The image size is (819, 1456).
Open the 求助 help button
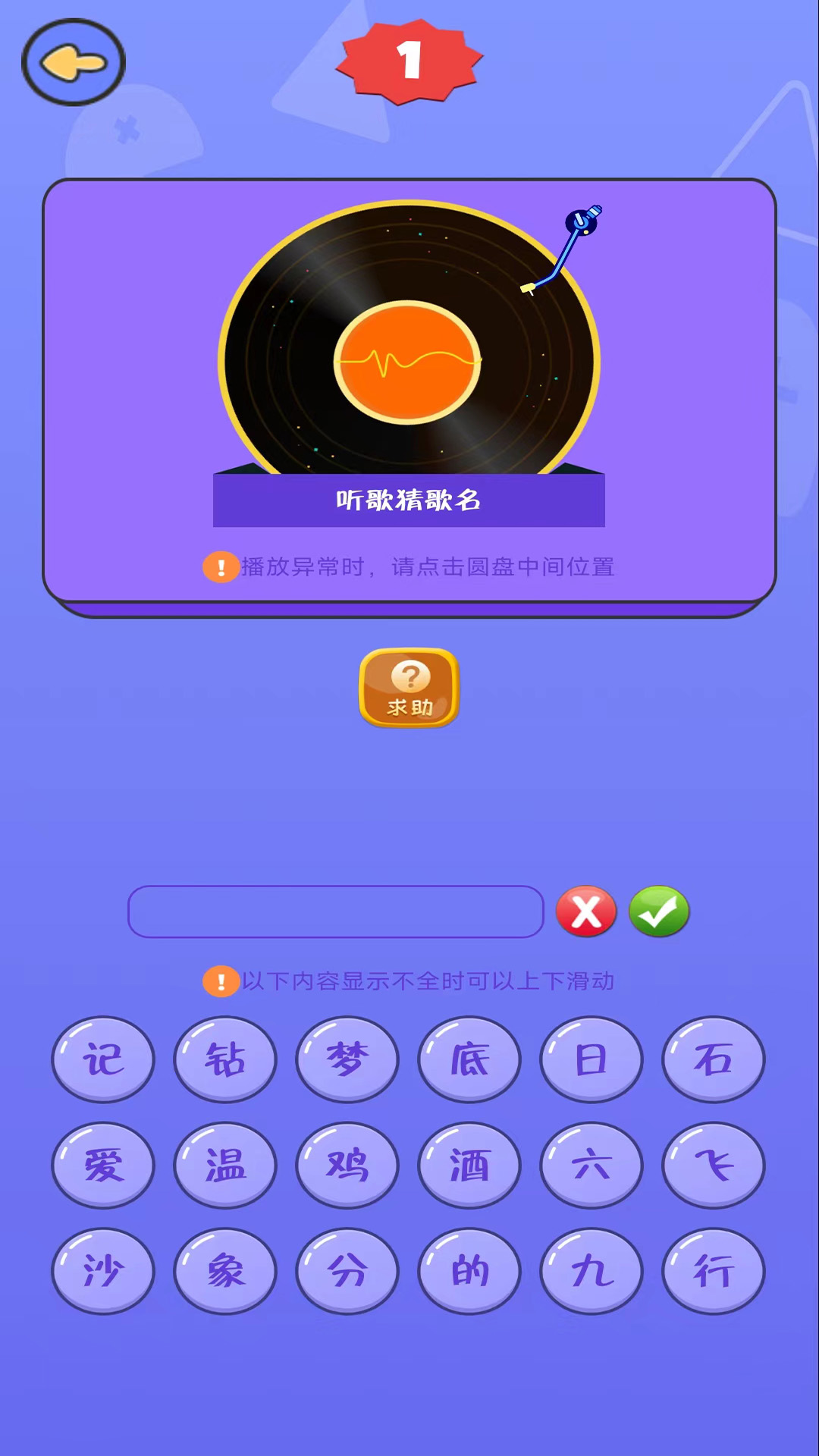[x=409, y=688]
